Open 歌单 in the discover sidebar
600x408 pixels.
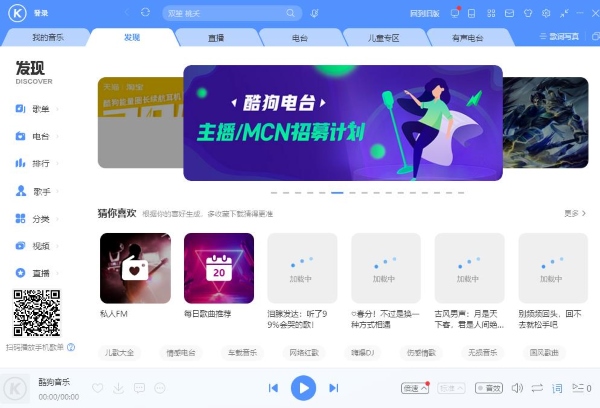39,108
